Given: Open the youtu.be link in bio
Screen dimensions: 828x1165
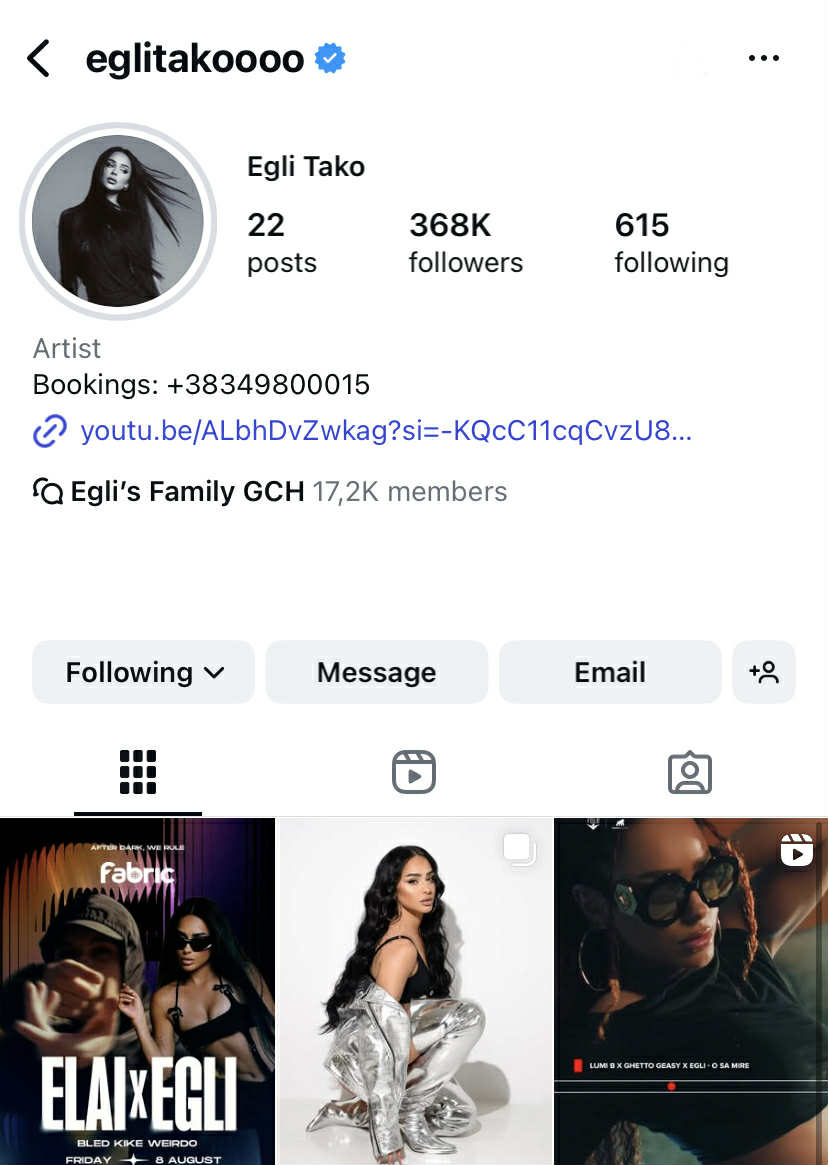Looking at the screenshot, I should (385, 432).
